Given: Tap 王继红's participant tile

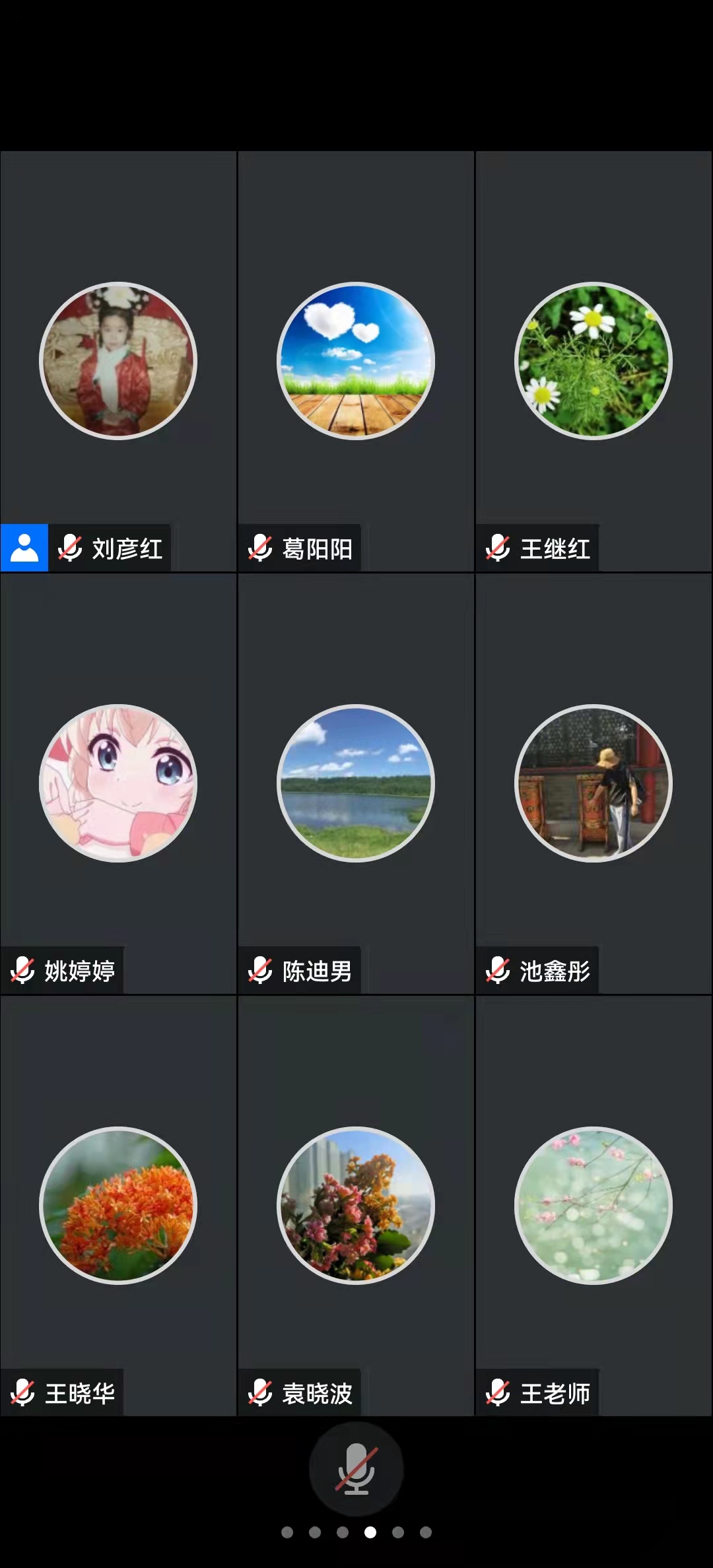Looking at the screenshot, I should tap(594, 361).
